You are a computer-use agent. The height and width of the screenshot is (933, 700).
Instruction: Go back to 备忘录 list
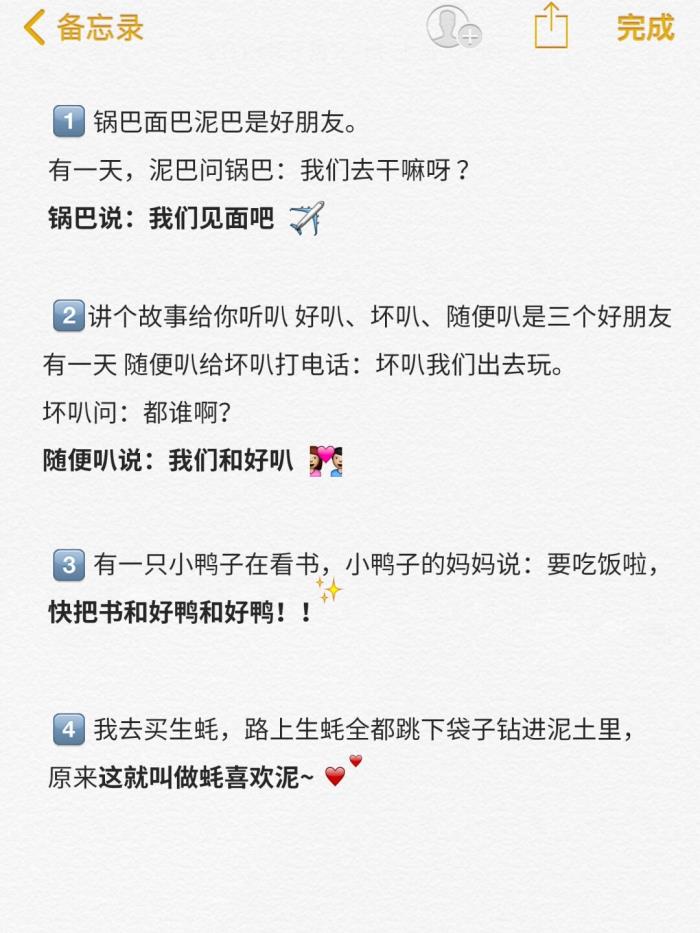pos(83,28)
